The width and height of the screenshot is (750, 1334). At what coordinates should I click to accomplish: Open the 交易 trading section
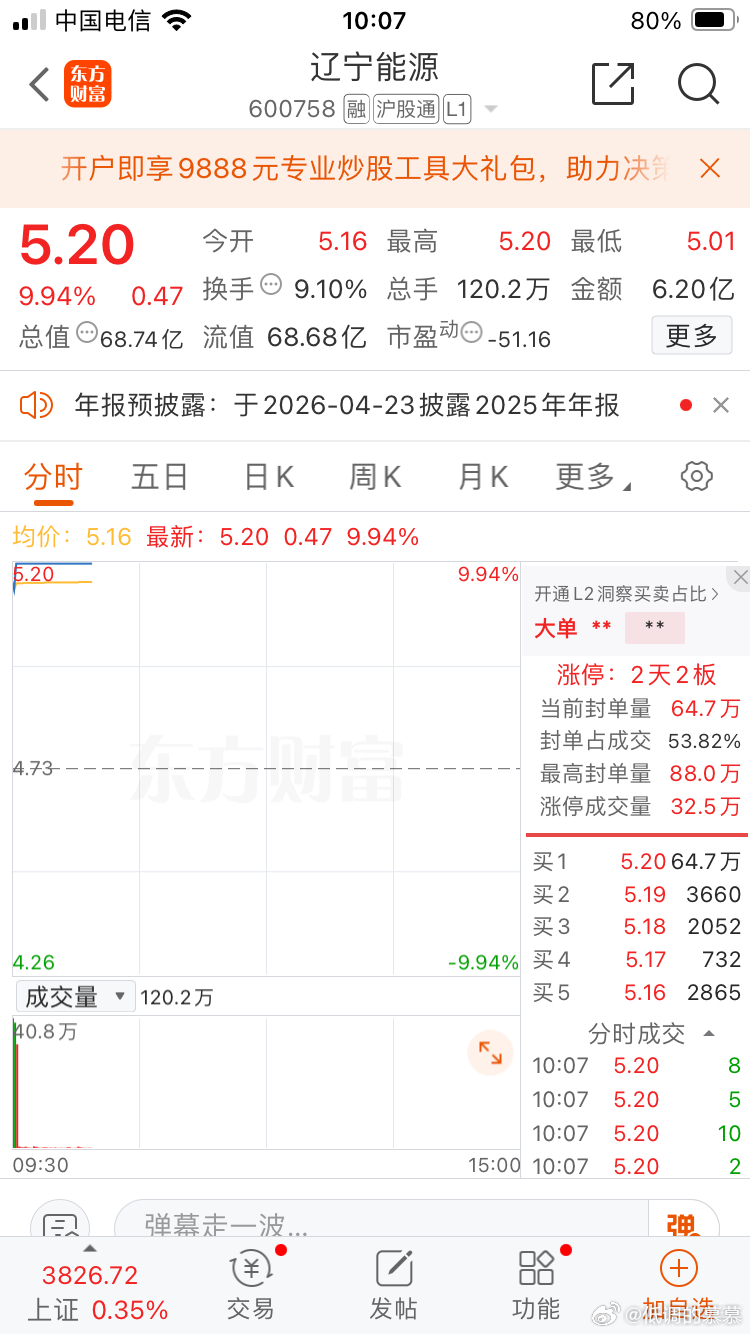pos(250,1285)
